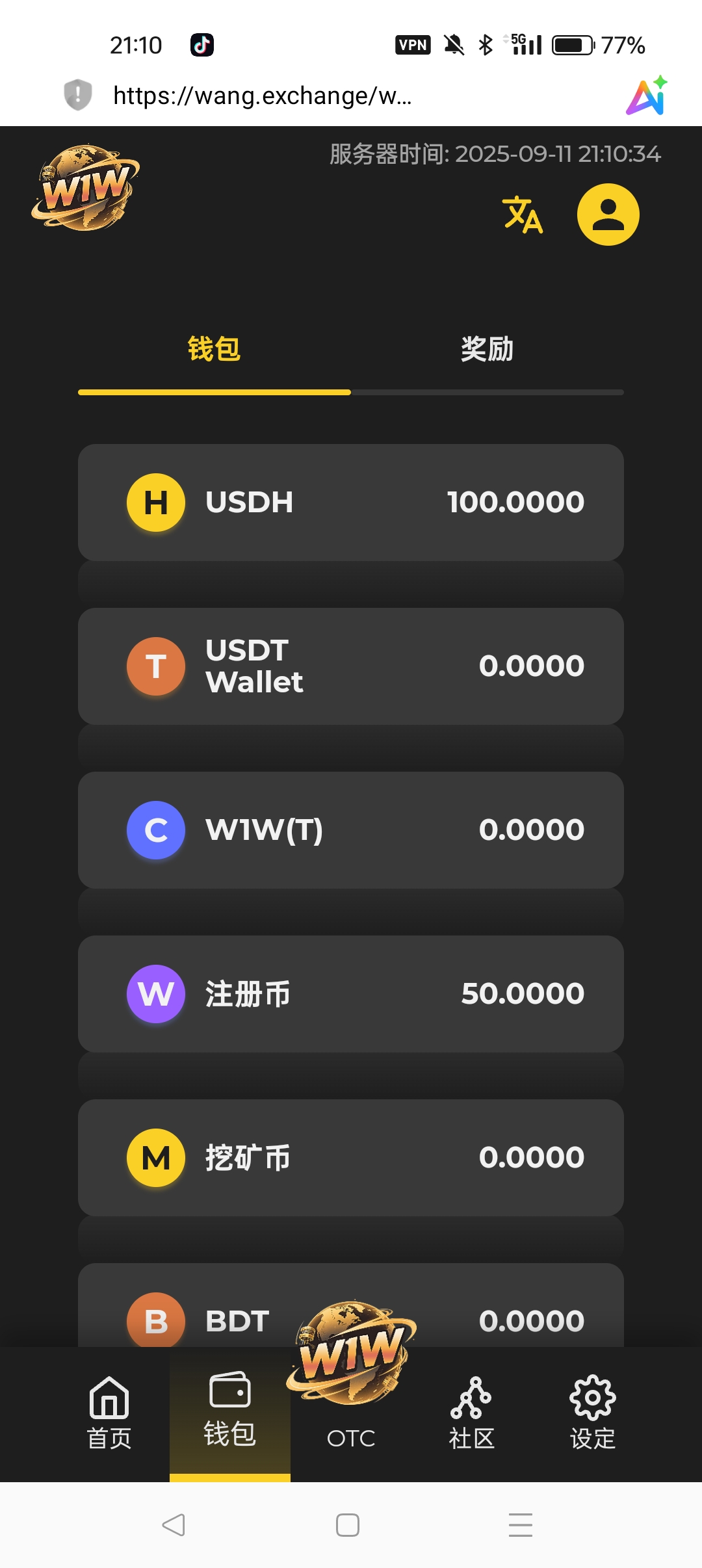Go back with system back button
Screen dimensions: 702x1568
[174, 1524]
